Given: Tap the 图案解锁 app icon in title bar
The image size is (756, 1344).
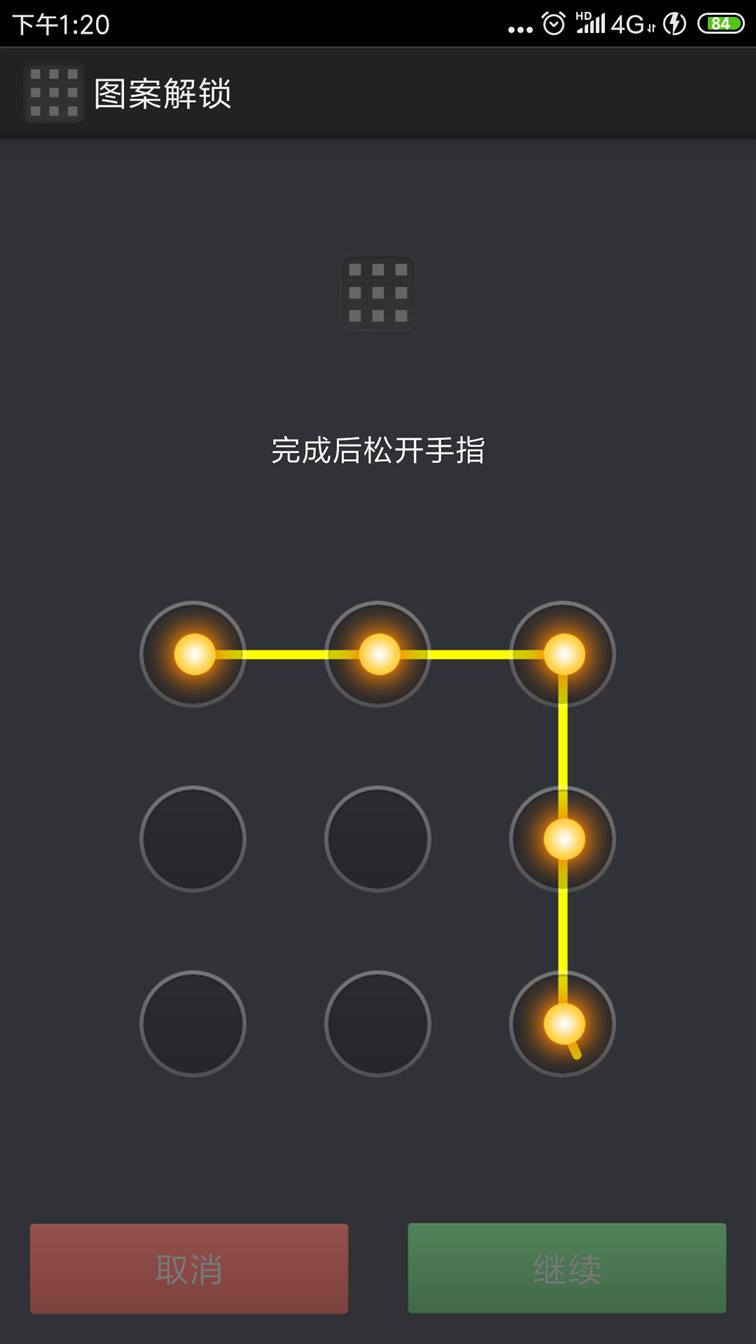Looking at the screenshot, I should [54, 93].
